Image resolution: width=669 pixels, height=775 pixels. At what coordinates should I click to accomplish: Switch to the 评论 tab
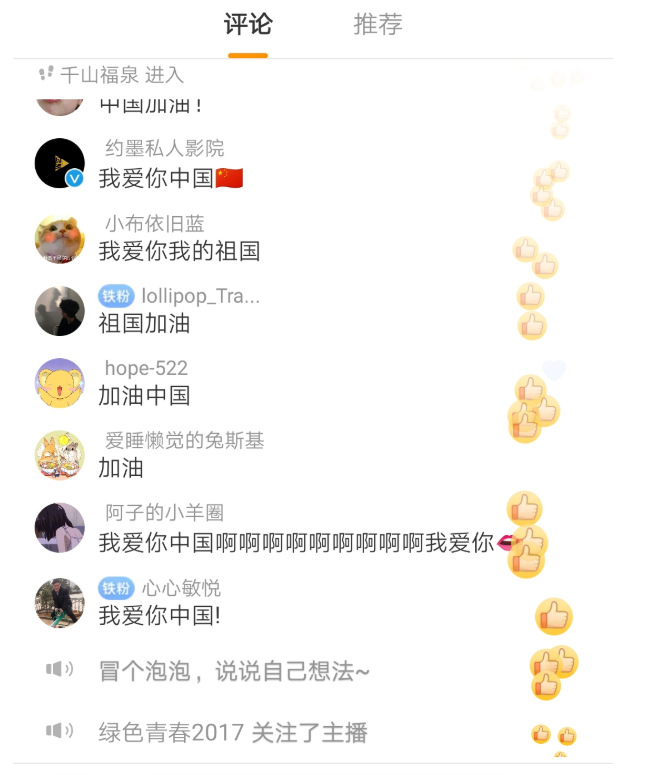[247, 25]
